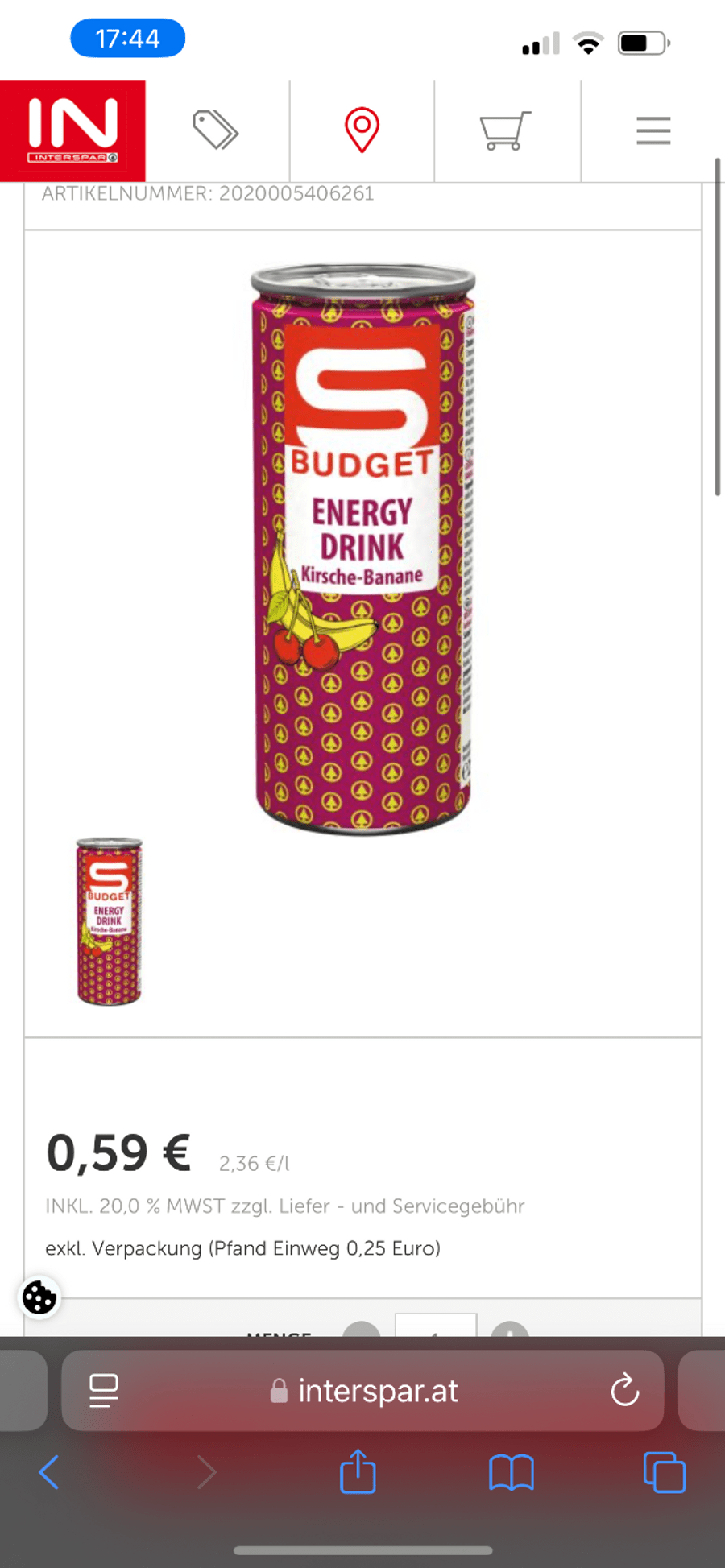
Task: Enlarge the main energy drink product image
Action: pyautogui.click(x=362, y=548)
